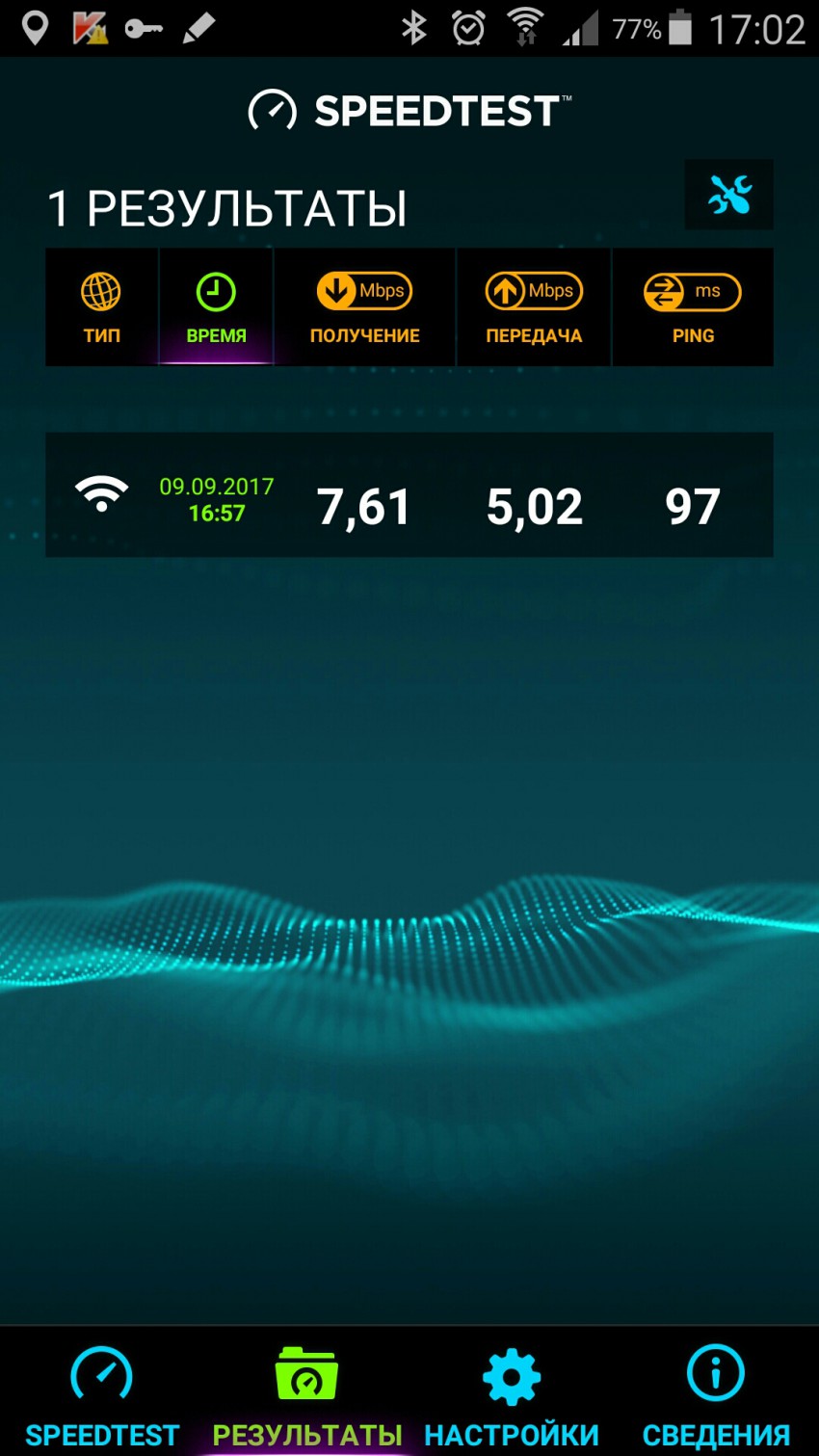Sort results by Ping column
This screenshot has height=1456, width=819.
[692, 307]
